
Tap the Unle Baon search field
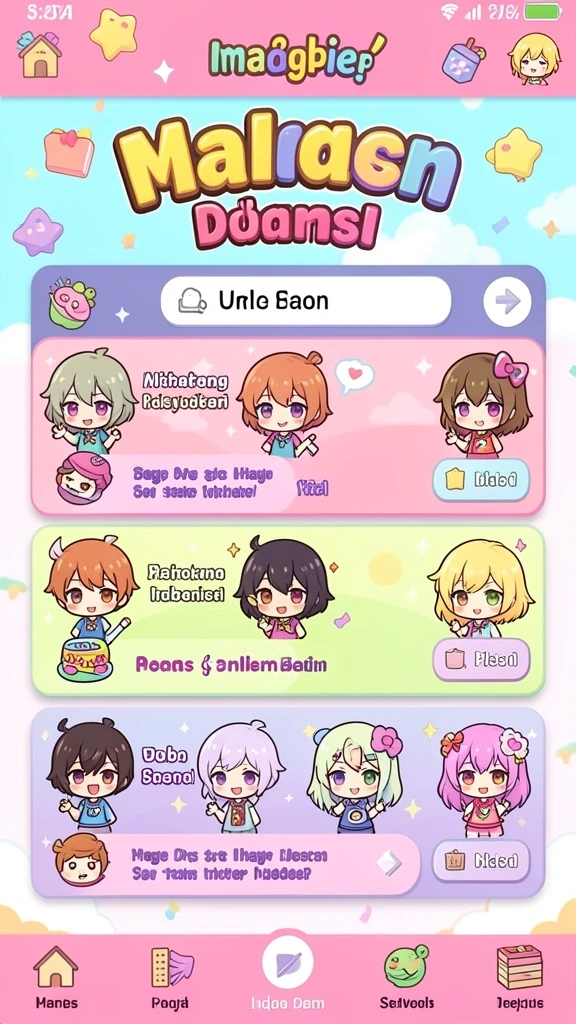click(306, 301)
